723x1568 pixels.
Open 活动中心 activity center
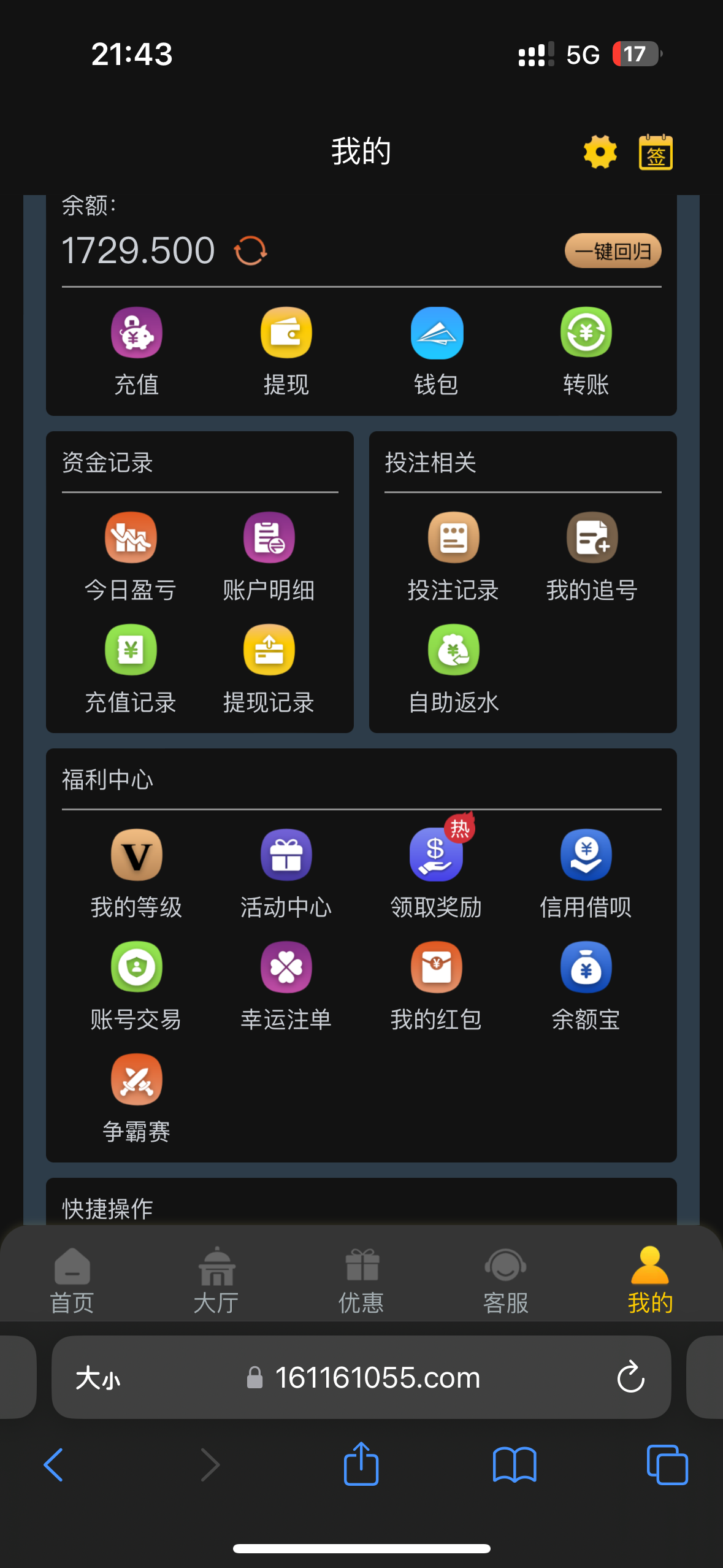coord(286,855)
